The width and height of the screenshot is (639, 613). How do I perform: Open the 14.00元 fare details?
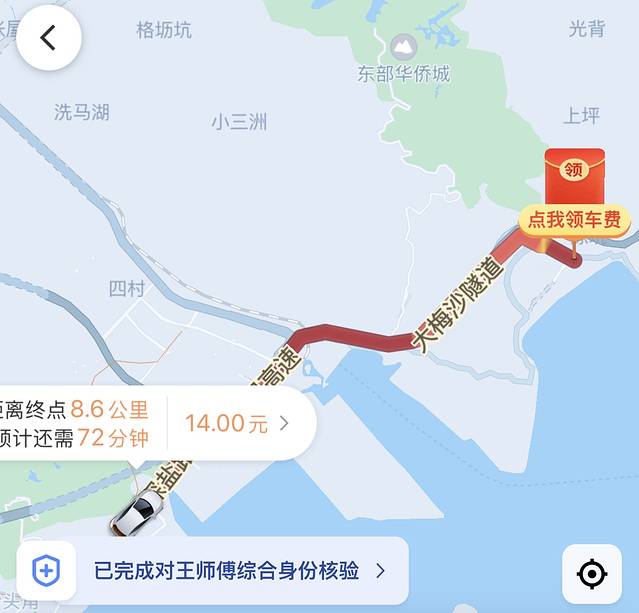(237, 423)
